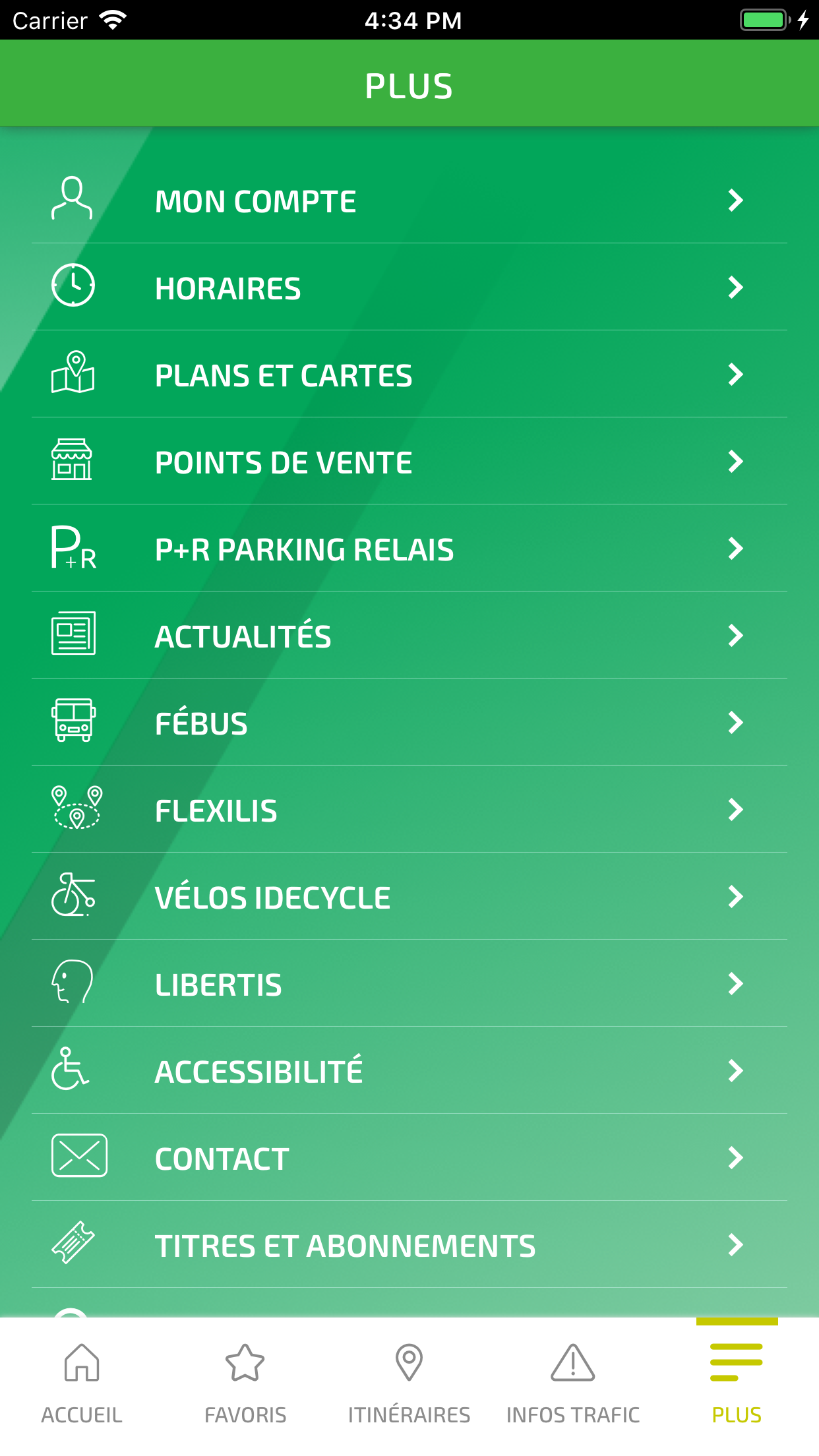Open the Fébus section
Viewport: 819px width, 1456px height.
coord(409,723)
